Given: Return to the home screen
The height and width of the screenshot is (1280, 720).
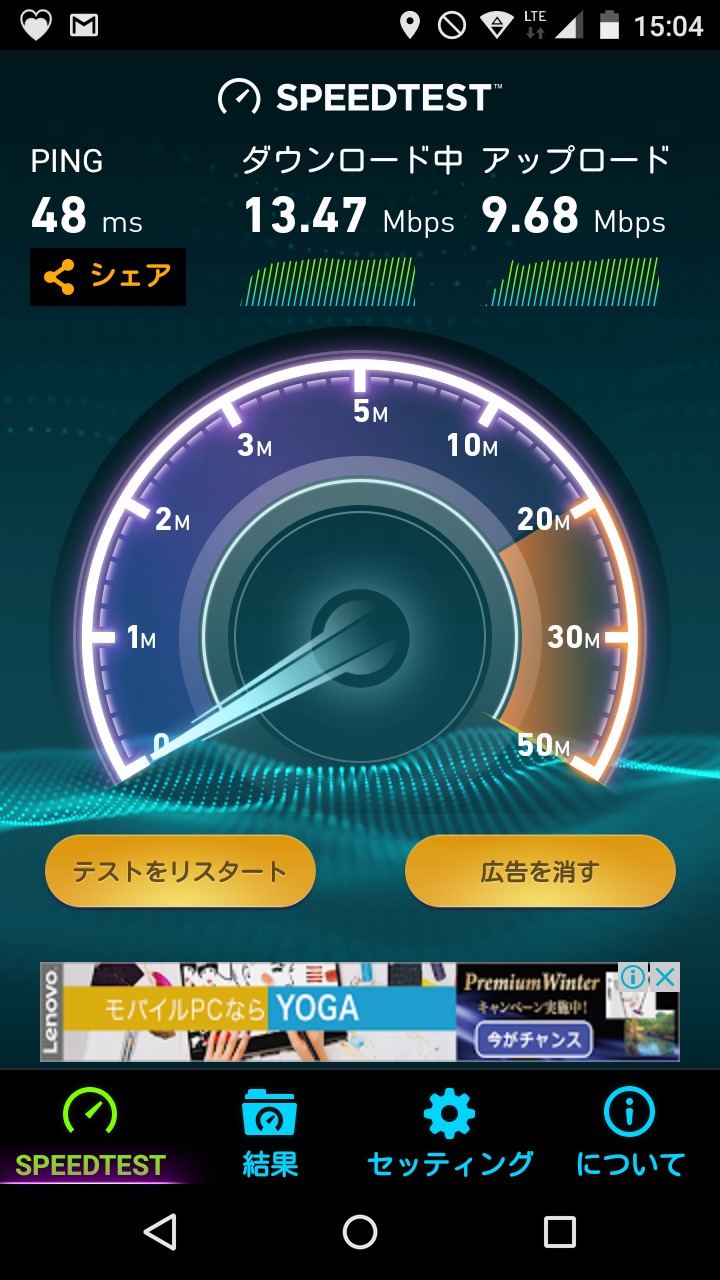Looking at the screenshot, I should [360, 1232].
